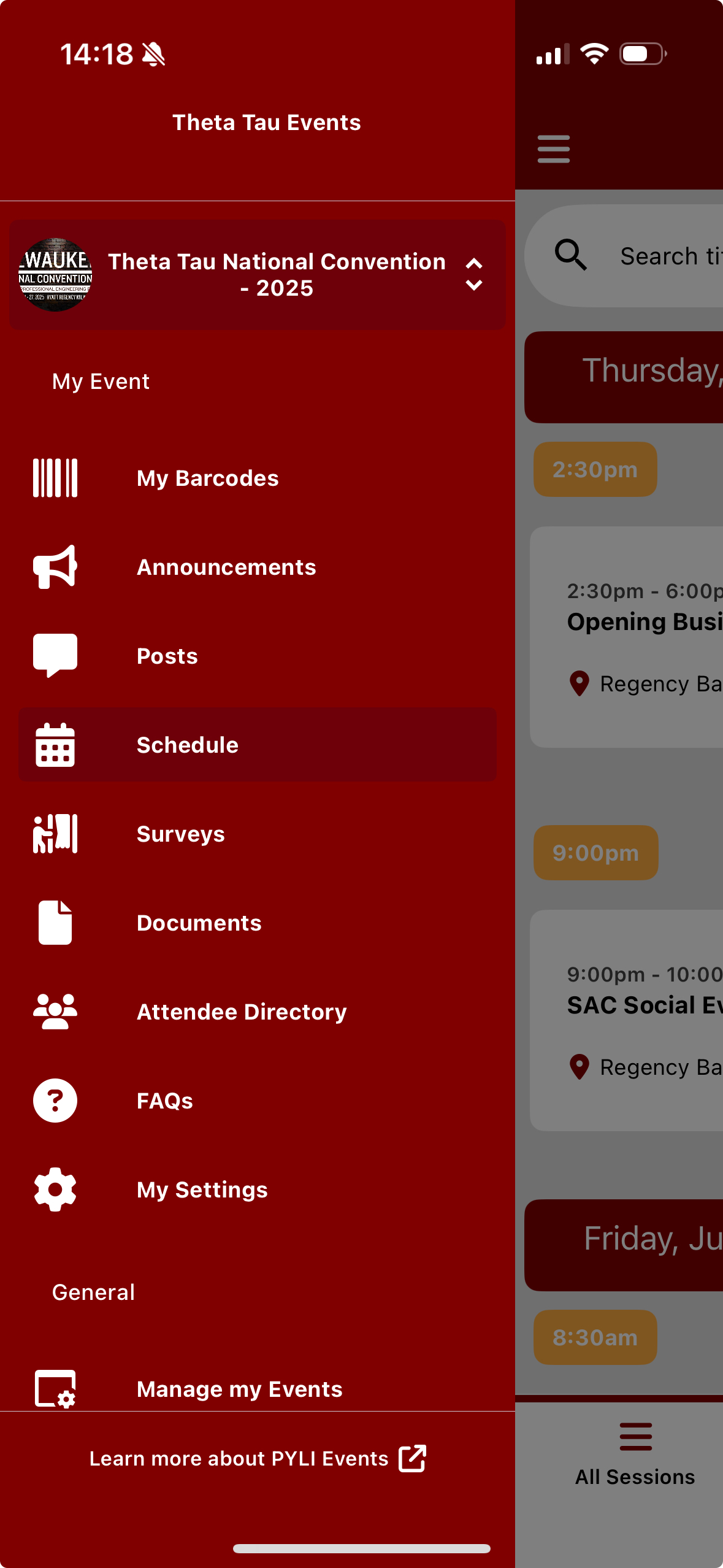Open My Settings

point(258,1189)
